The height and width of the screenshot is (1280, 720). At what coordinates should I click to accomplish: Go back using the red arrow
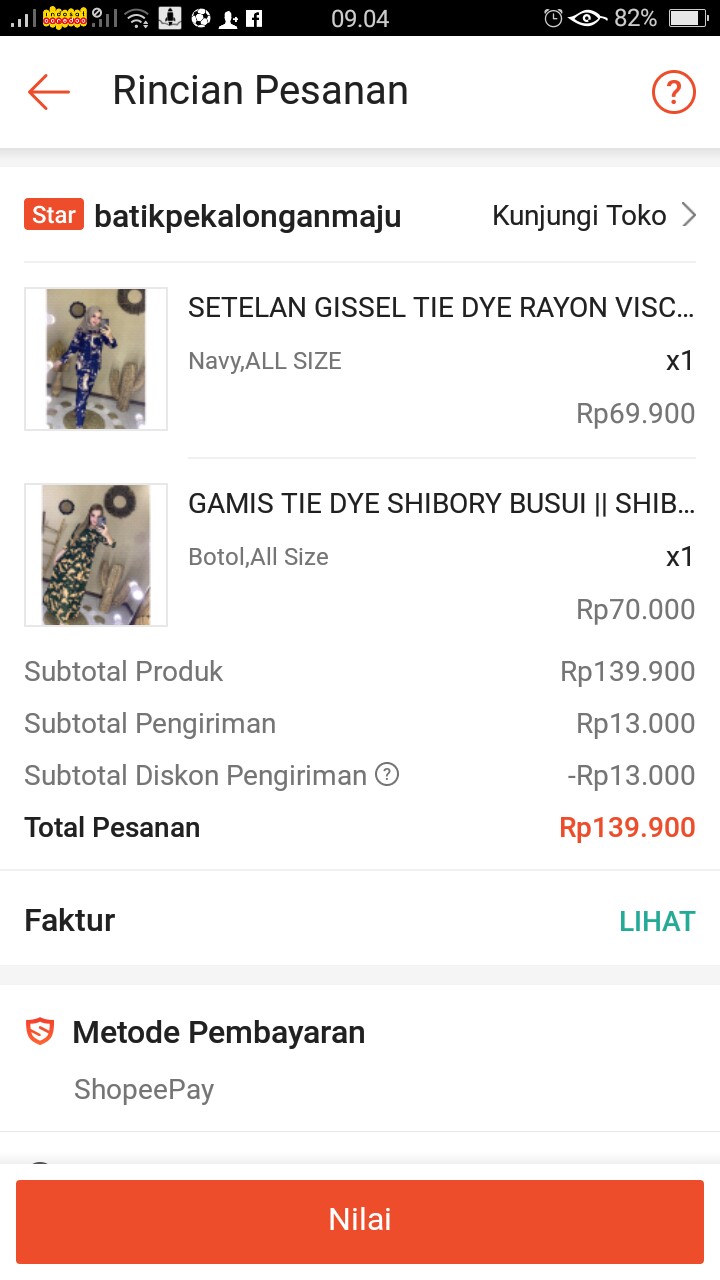47,91
